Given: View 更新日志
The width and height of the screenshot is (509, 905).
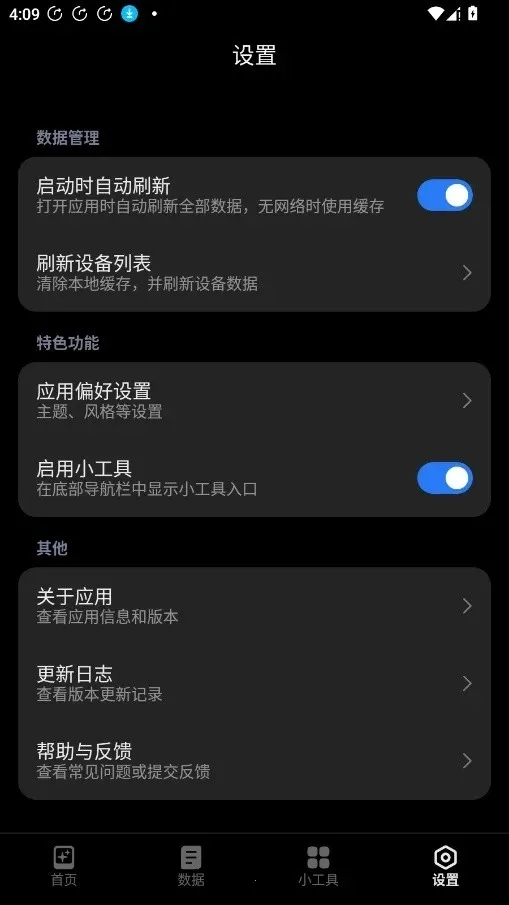Looking at the screenshot, I should click(254, 683).
